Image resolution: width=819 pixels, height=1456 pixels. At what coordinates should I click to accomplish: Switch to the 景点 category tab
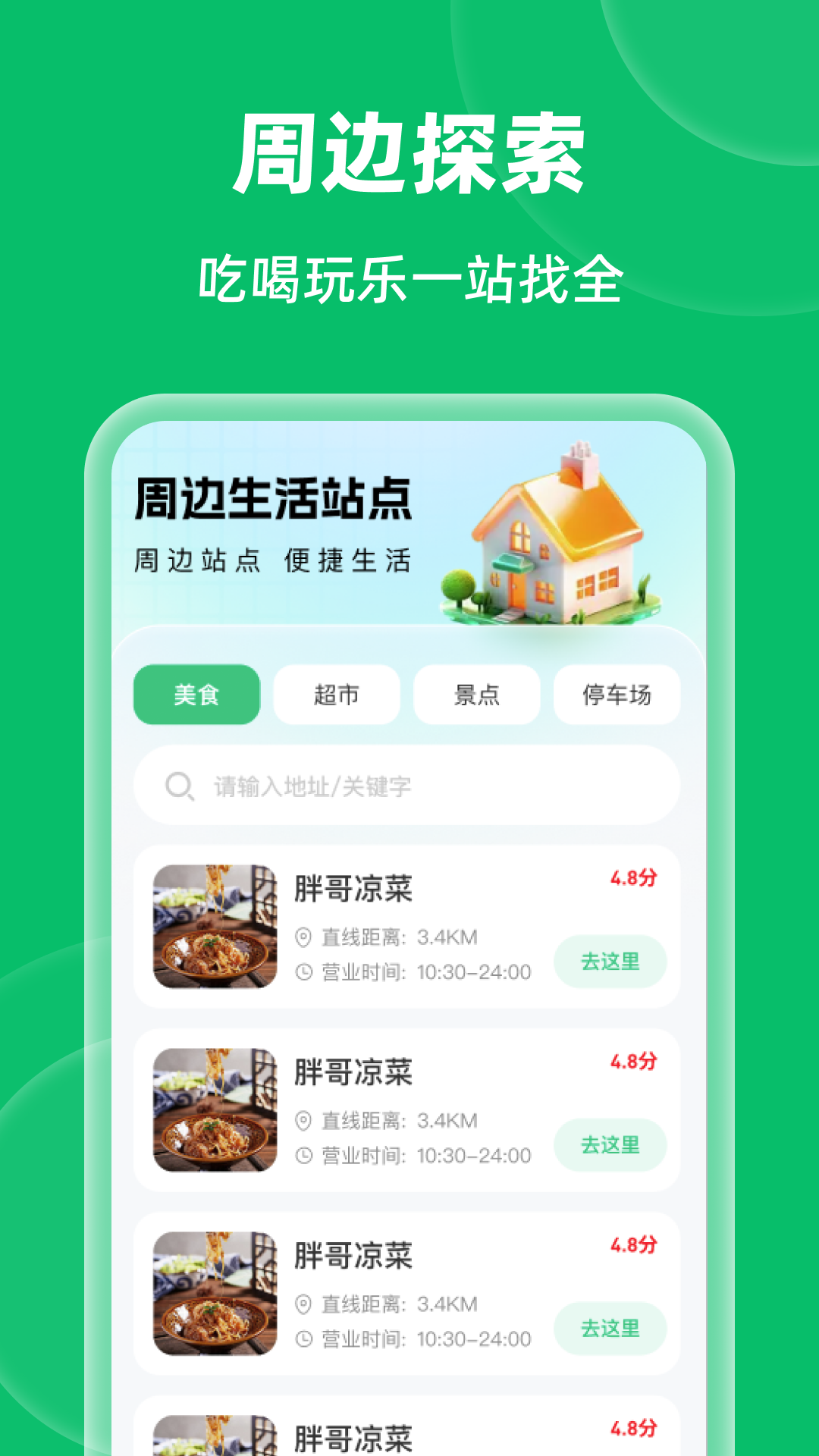[x=476, y=694]
